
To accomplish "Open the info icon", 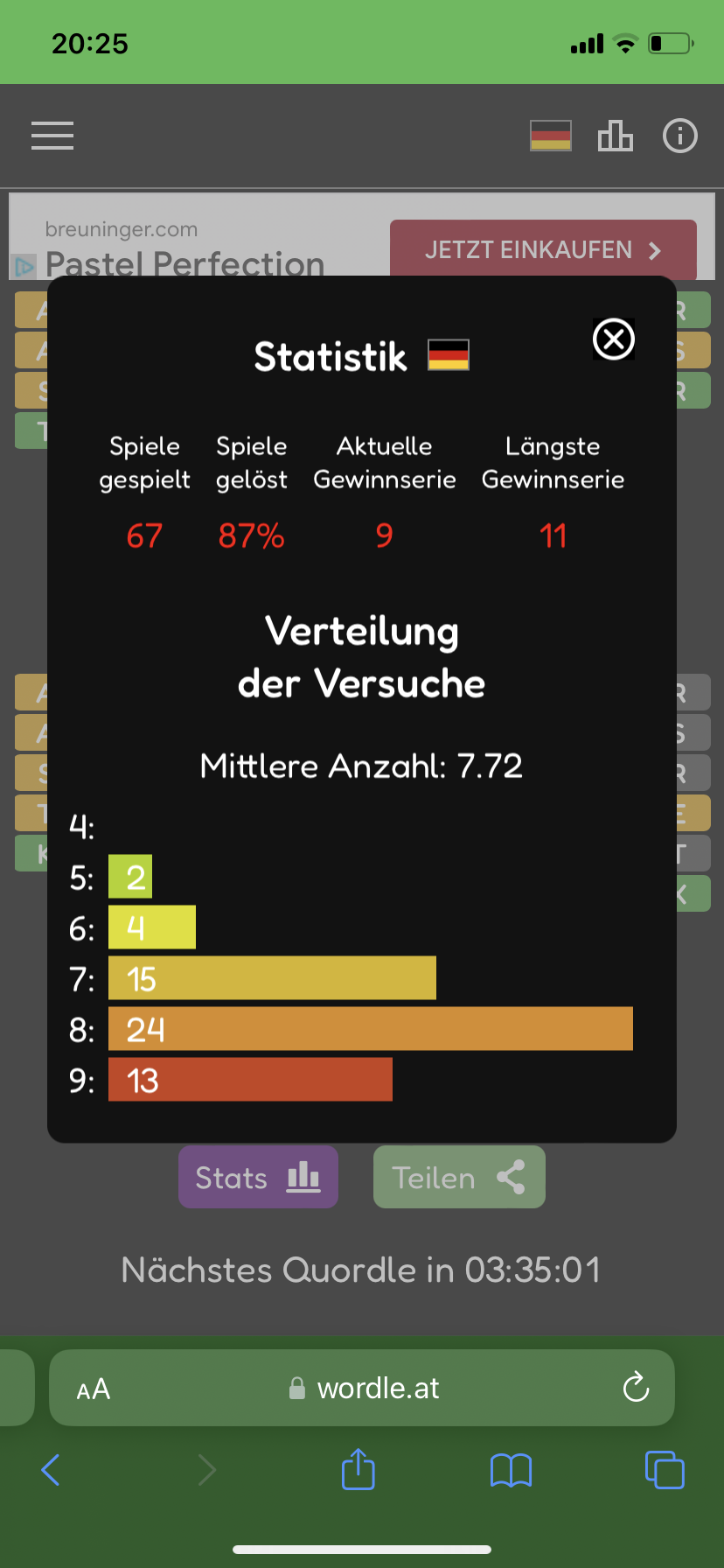I will (x=680, y=136).
